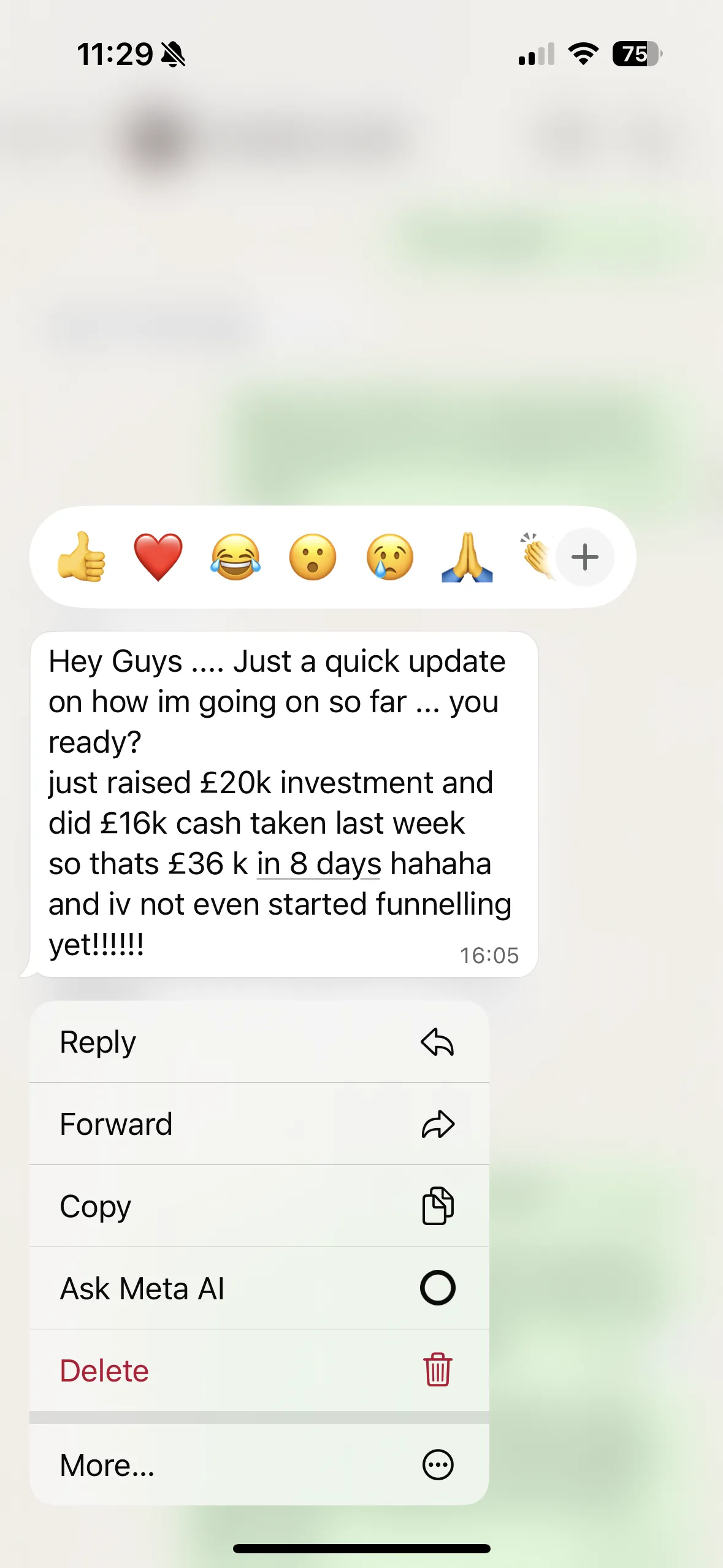Select Reply in the message menu
Screen dimensions: 723x1568
pyautogui.click(x=259, y=1042)
